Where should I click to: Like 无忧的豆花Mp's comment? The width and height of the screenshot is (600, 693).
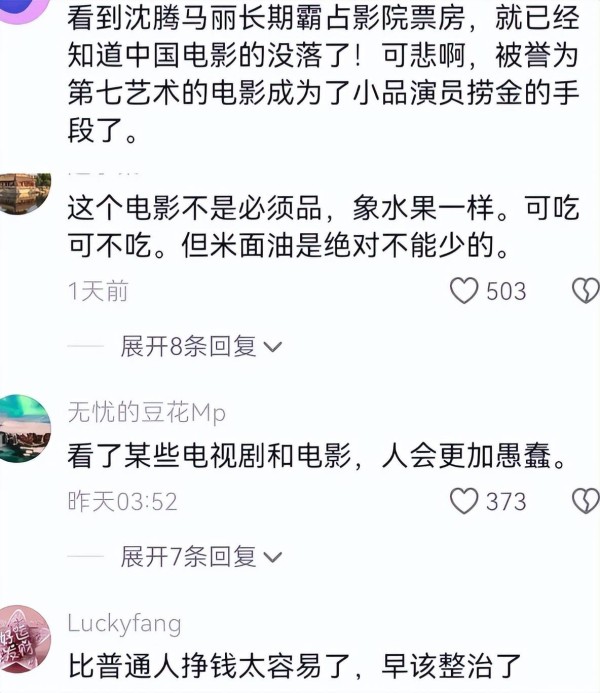465,501
